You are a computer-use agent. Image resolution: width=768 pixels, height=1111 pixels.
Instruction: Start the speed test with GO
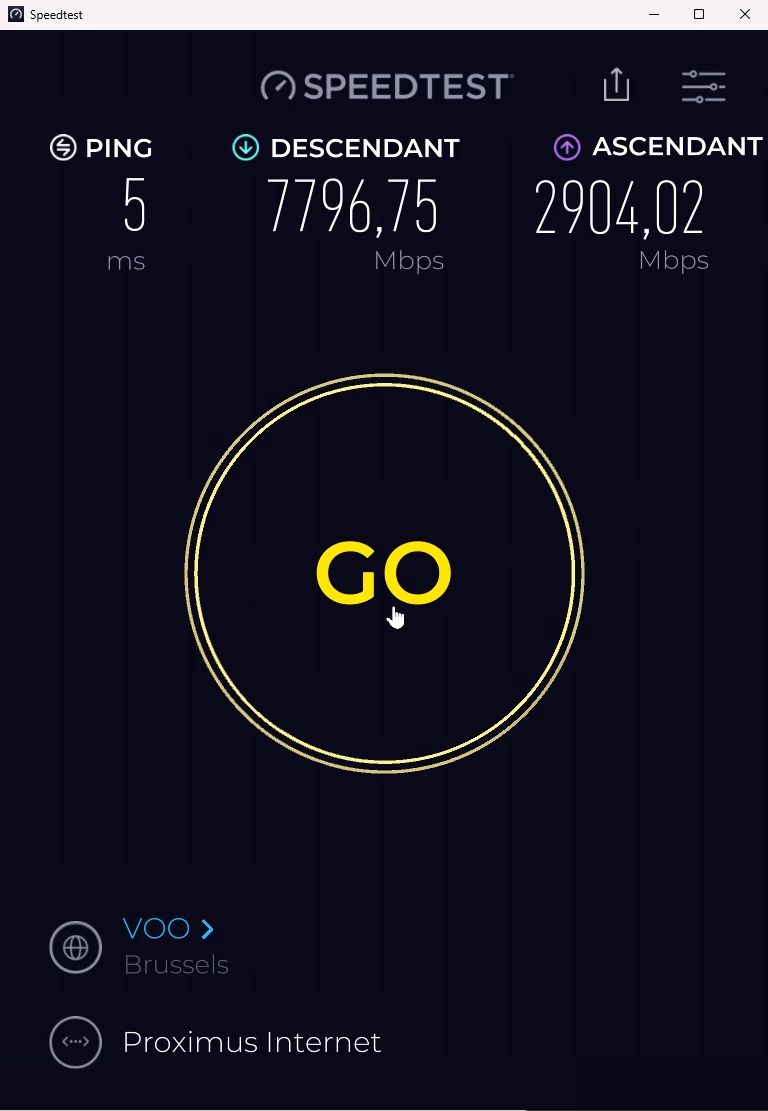(x=384, y=573)
